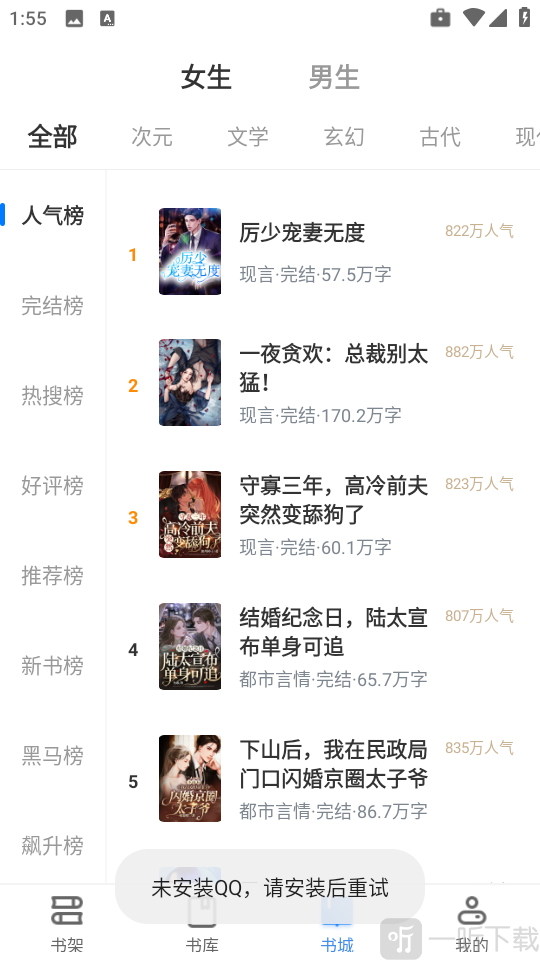Show the 推荐榜 ranking
Viewport: 540px width, 960px height.
click(53, 576)
